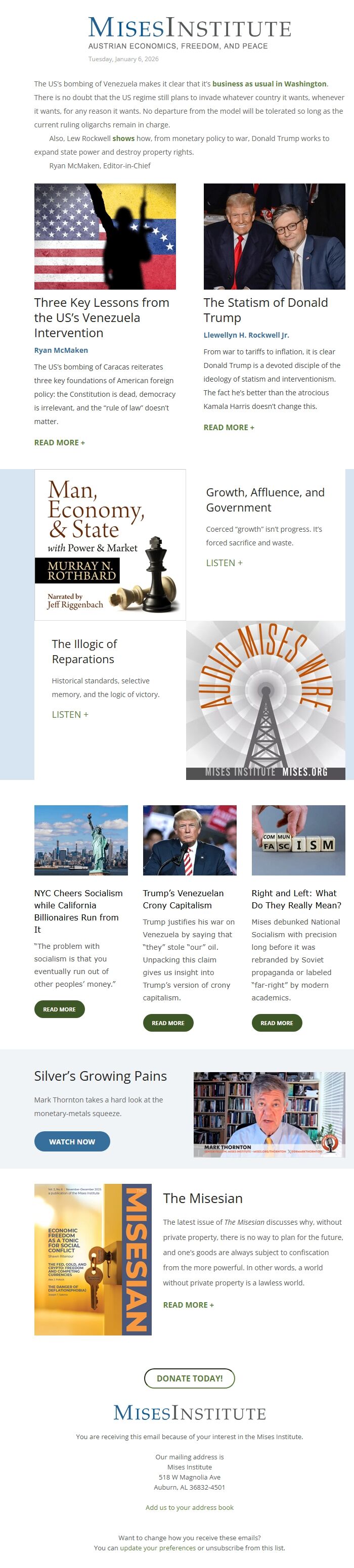Open Mark Thornton's video thumbnail

(x=269, y=1115)
